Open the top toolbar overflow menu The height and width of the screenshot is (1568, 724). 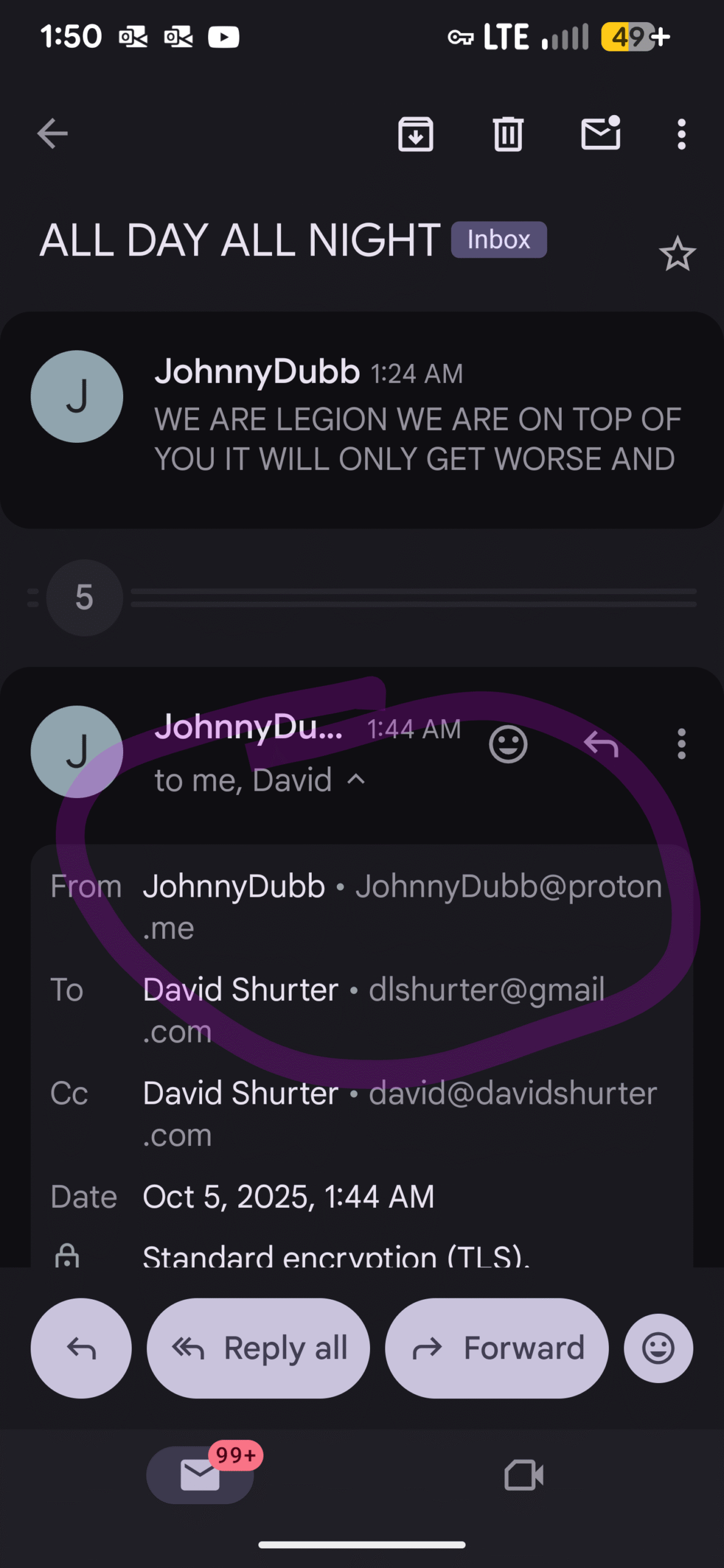tap(681, 134)
